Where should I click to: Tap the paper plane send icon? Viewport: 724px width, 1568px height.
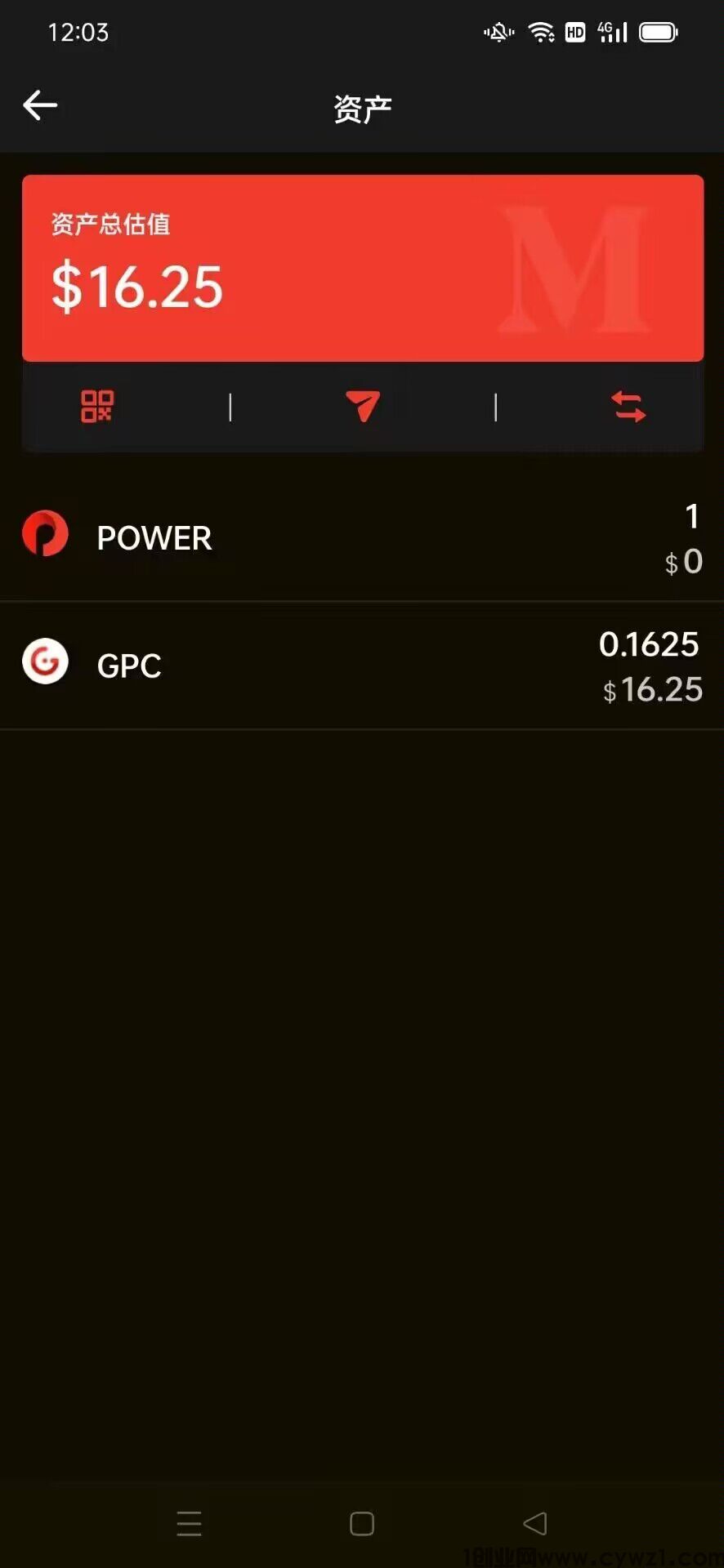tap(363, 406)
